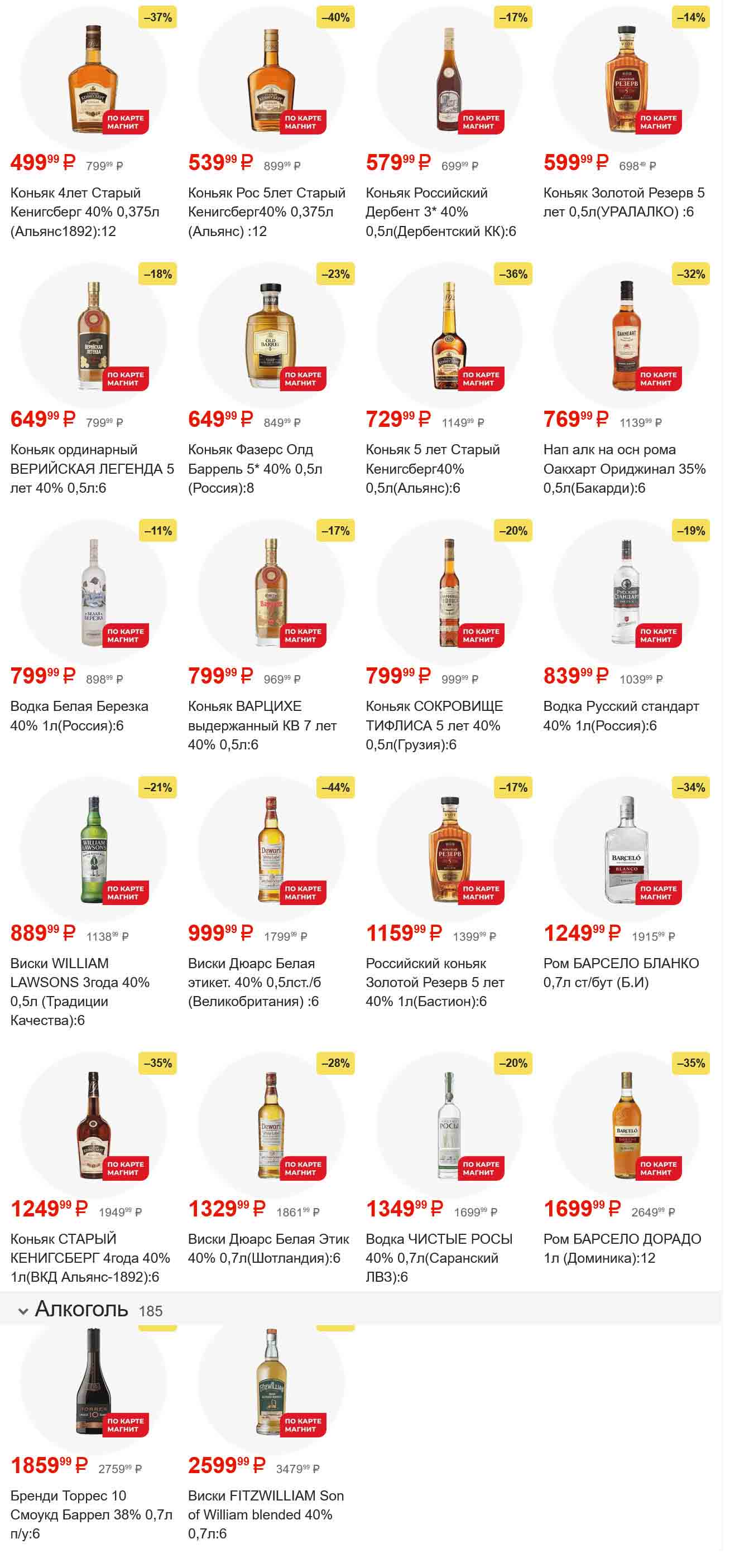Open Виски Дюарс Белая этикет. 0,5л
730x1568 pixels.
tap(271, 849)
